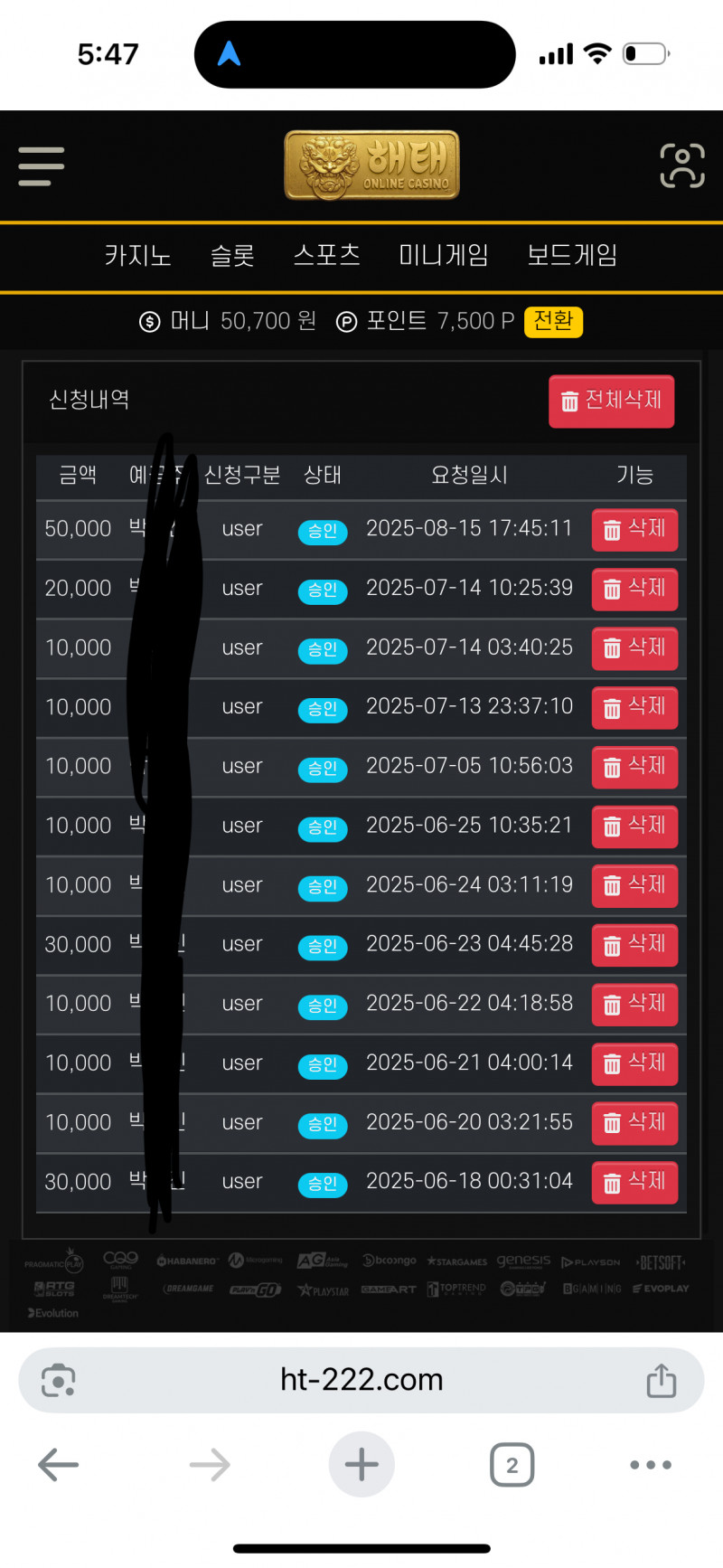This screenshot has width=723, height=1568.
Task: Remove the 2025-06-23 04:45:28 entry
Action: tap(634, 945)
